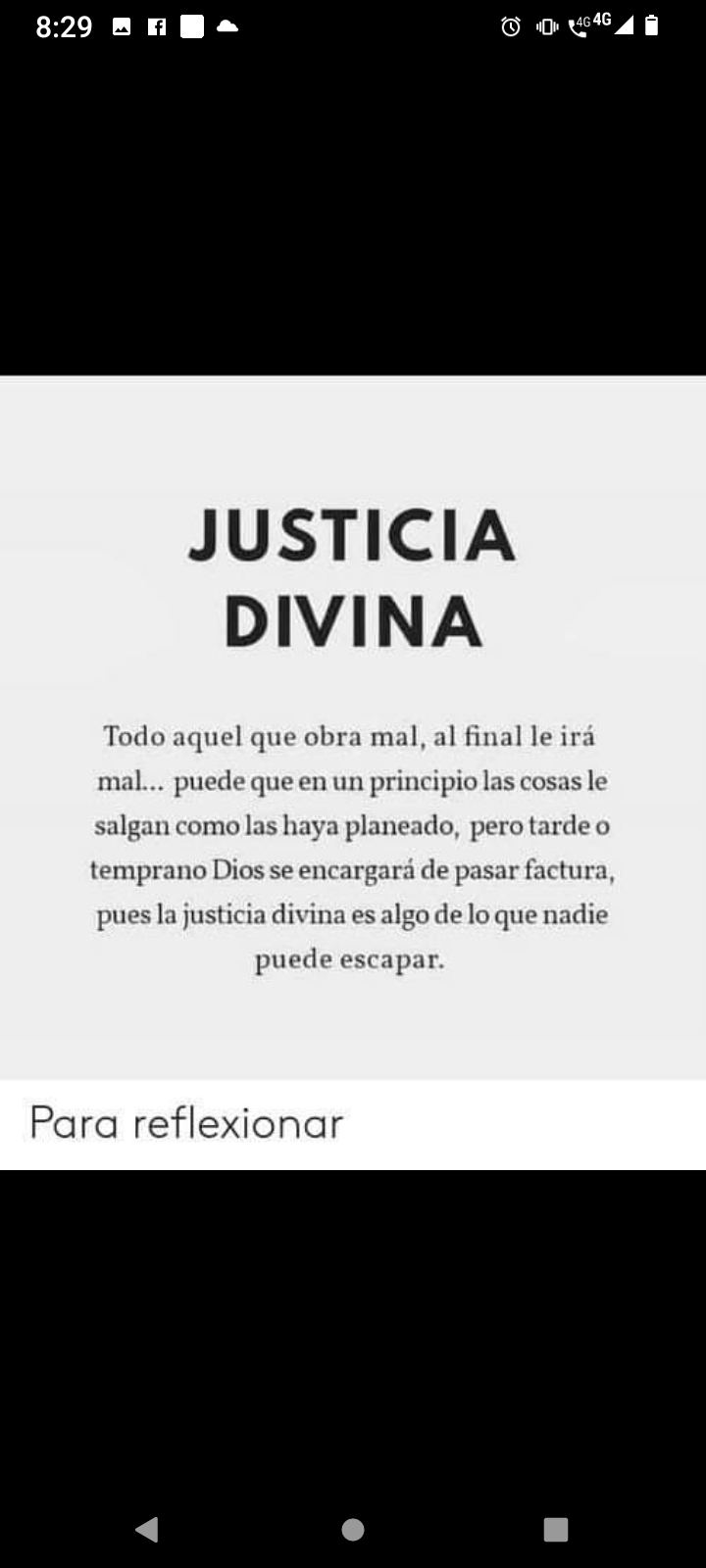
Task: Tap the 'Para reflexionar' caption
Action: [184, 1123]
